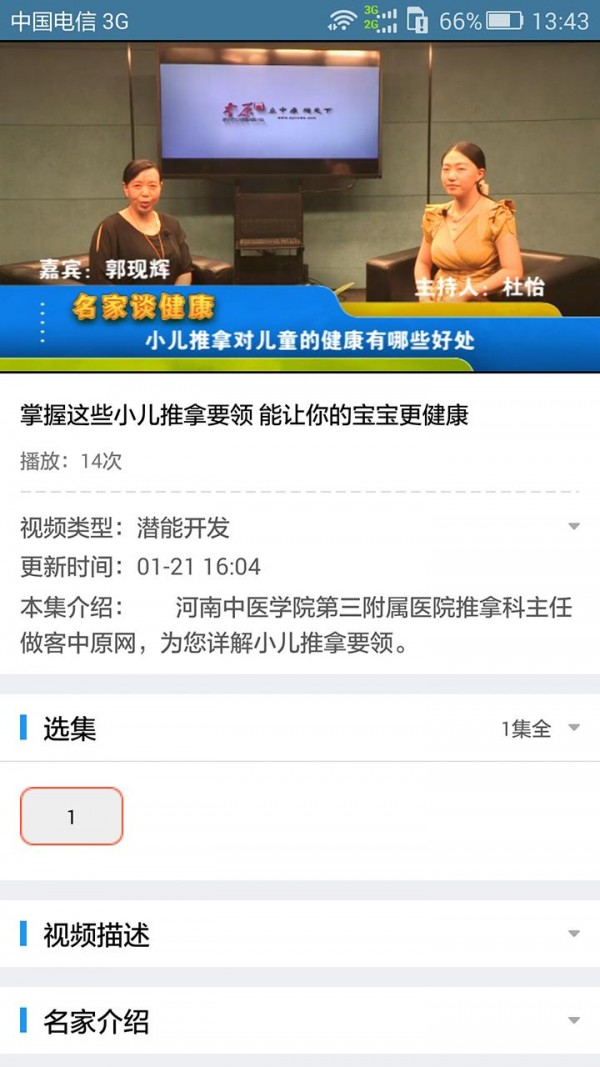The image size is (600, 1067).
Task: Select episode 1
Action: [71, 816]
